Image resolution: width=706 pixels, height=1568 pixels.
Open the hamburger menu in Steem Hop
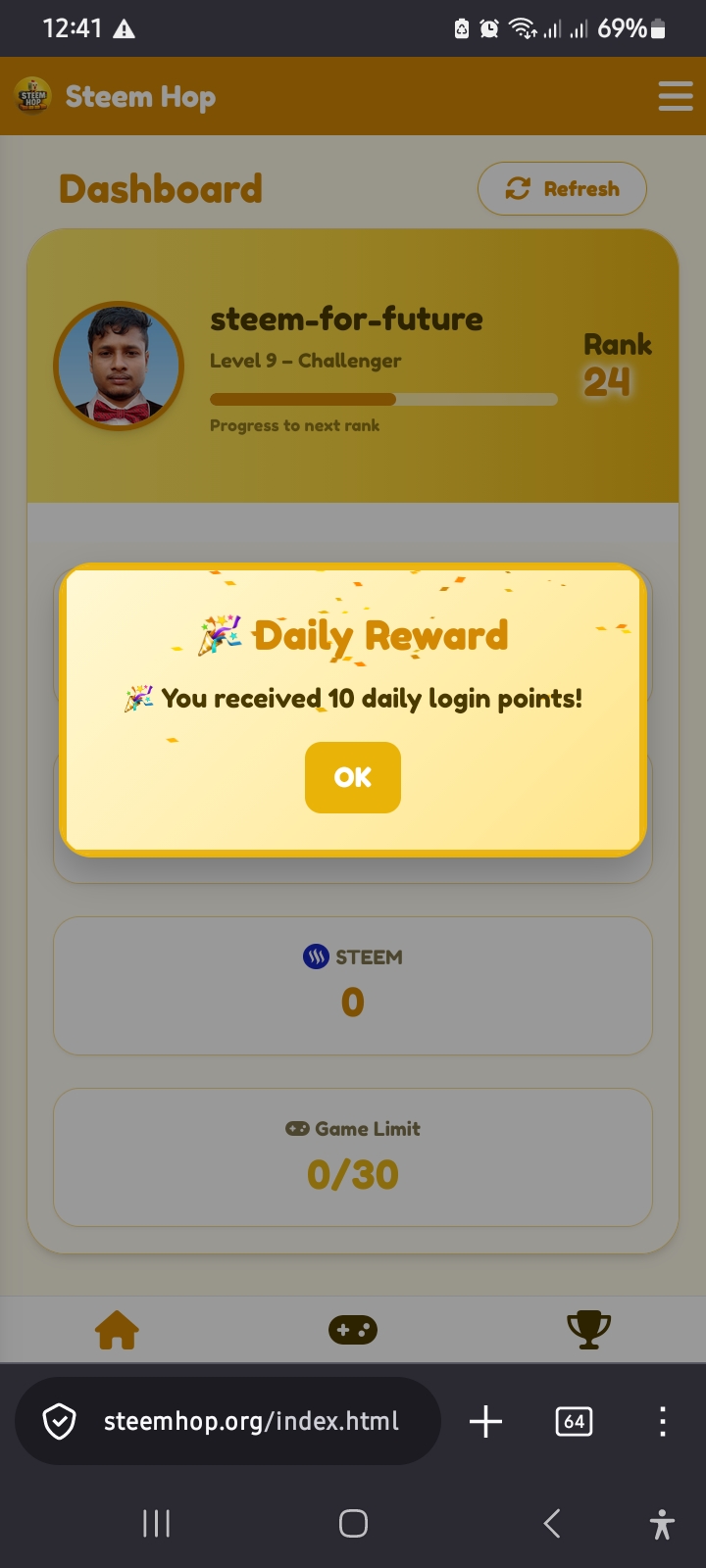(x=675, y=96)
